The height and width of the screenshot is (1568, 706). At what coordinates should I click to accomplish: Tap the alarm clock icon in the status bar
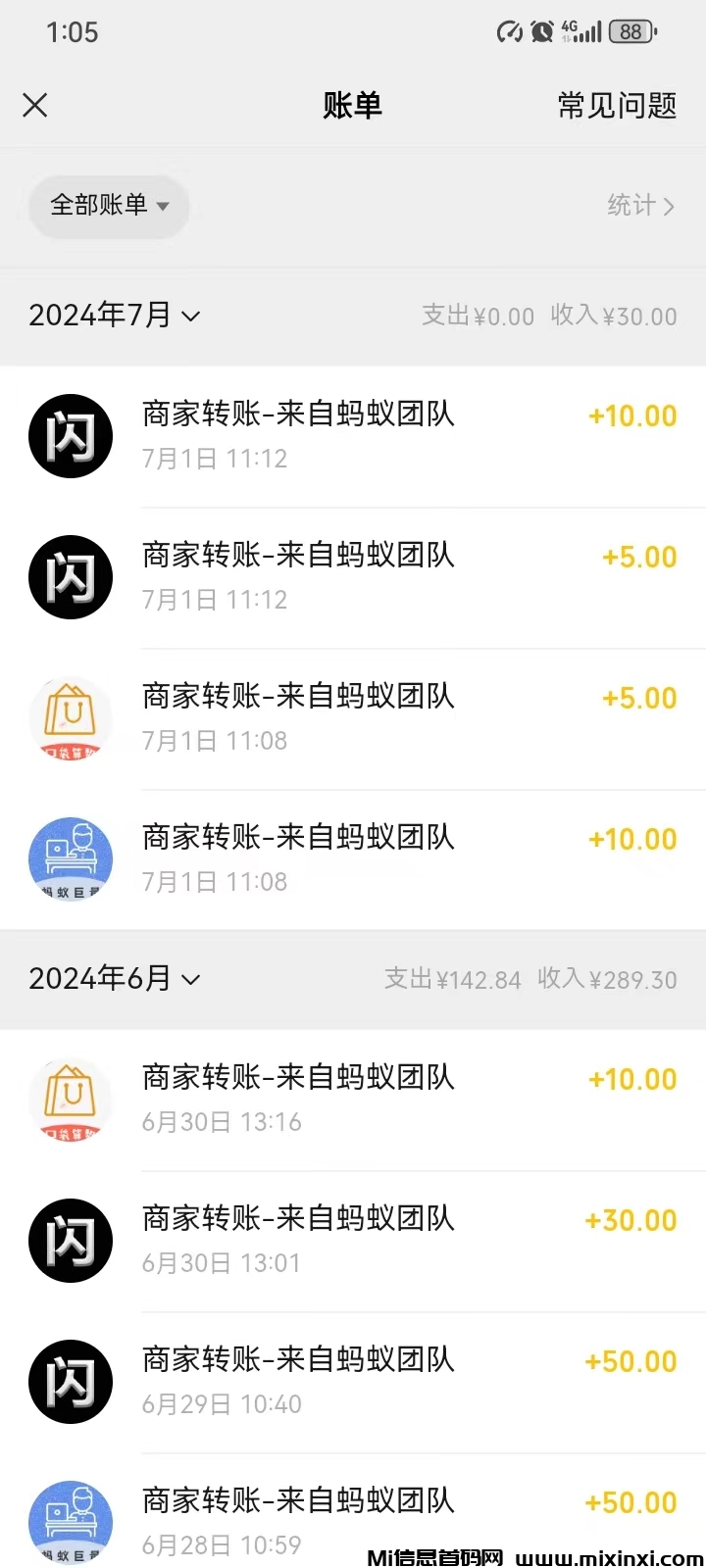540,31
